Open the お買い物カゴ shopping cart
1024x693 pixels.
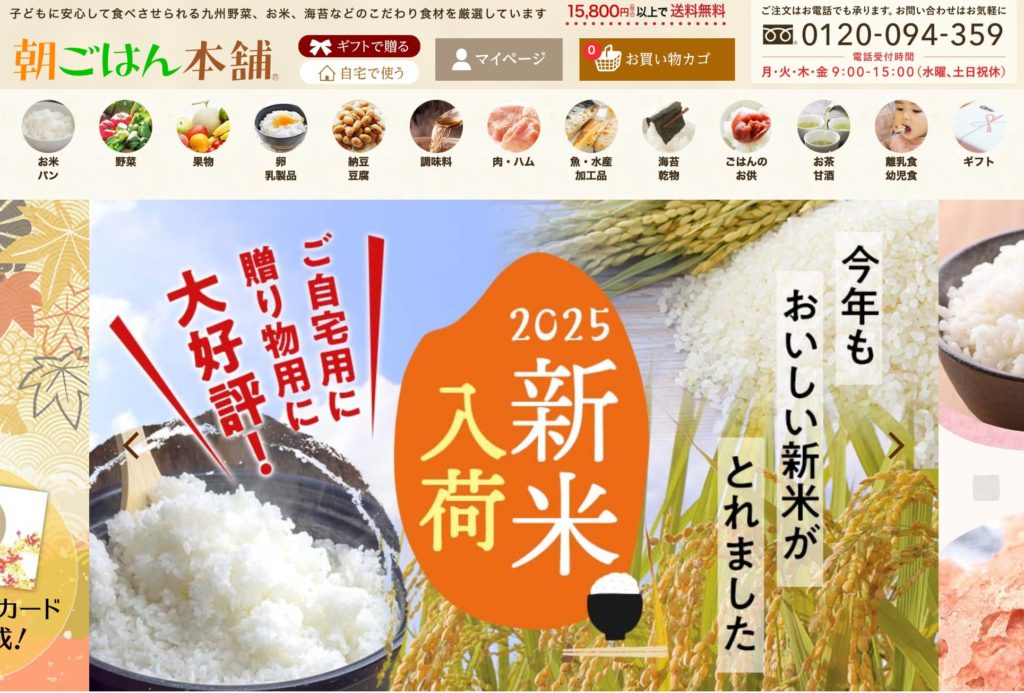coord(656,59)
